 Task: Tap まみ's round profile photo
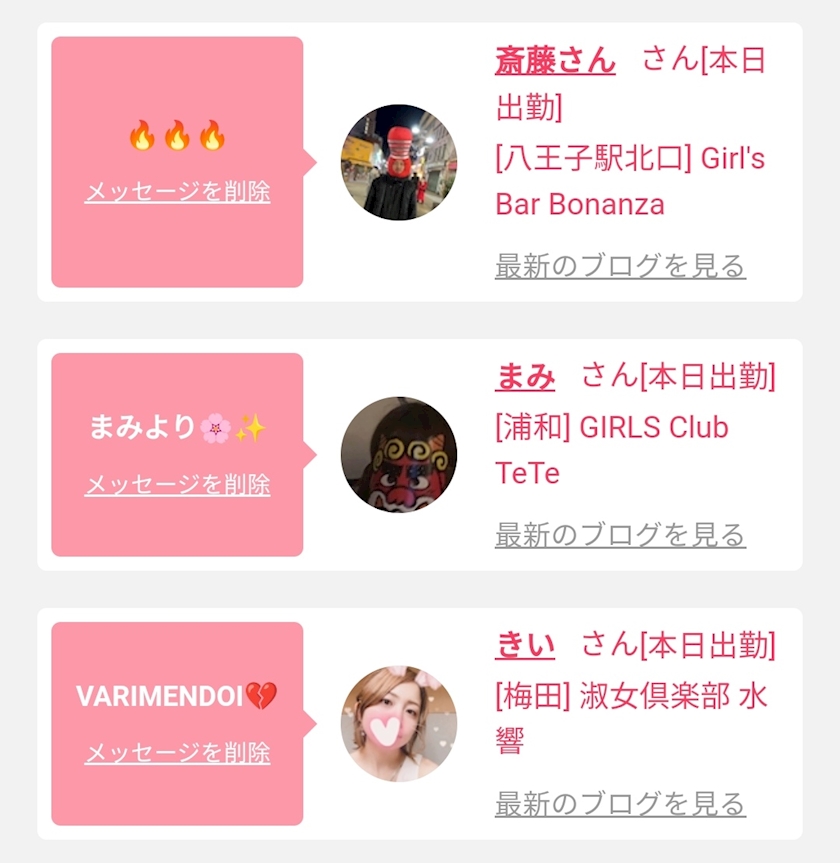click(x=398, y=455)
